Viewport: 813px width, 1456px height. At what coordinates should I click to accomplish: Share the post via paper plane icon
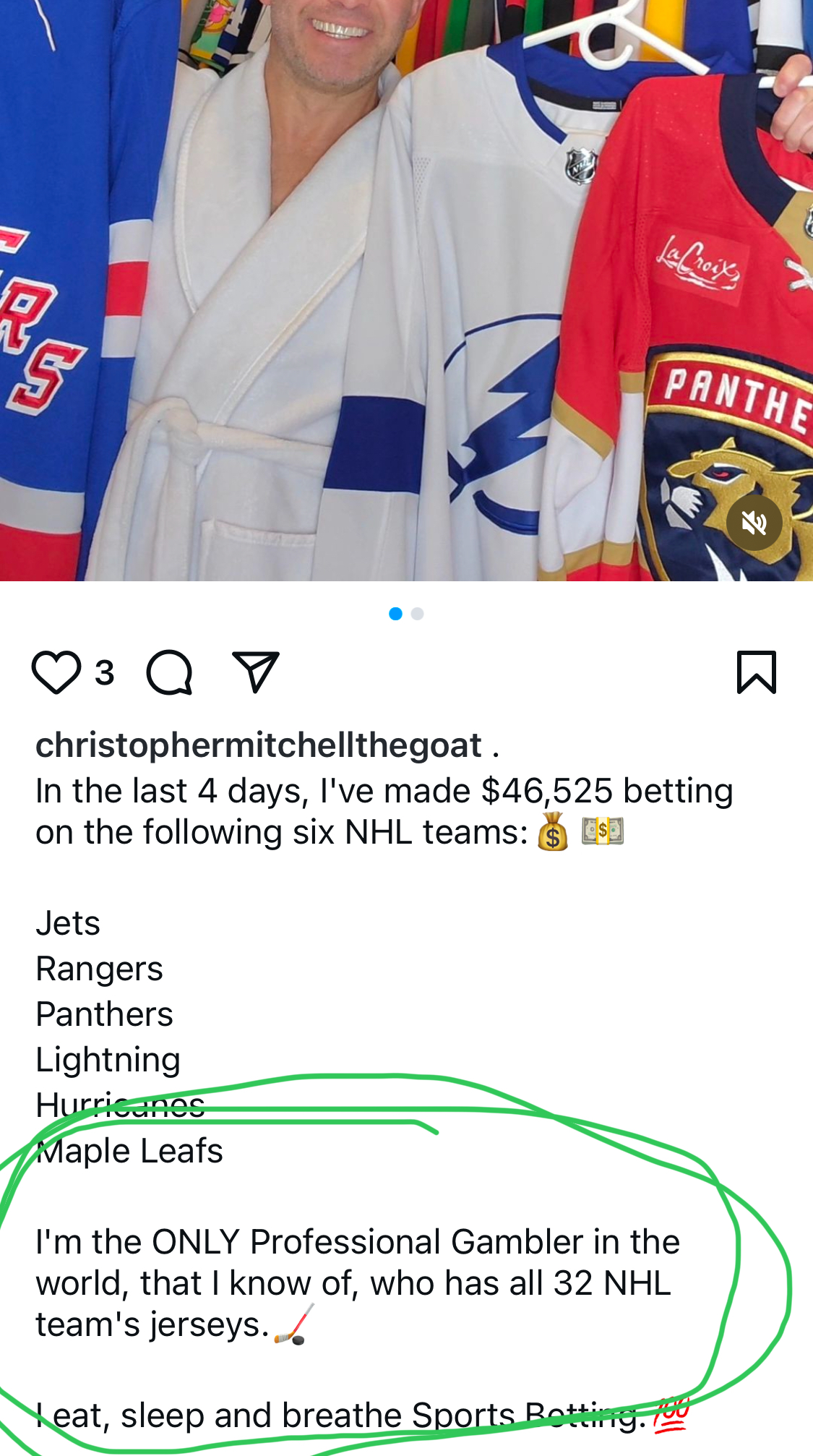(255, 672)
